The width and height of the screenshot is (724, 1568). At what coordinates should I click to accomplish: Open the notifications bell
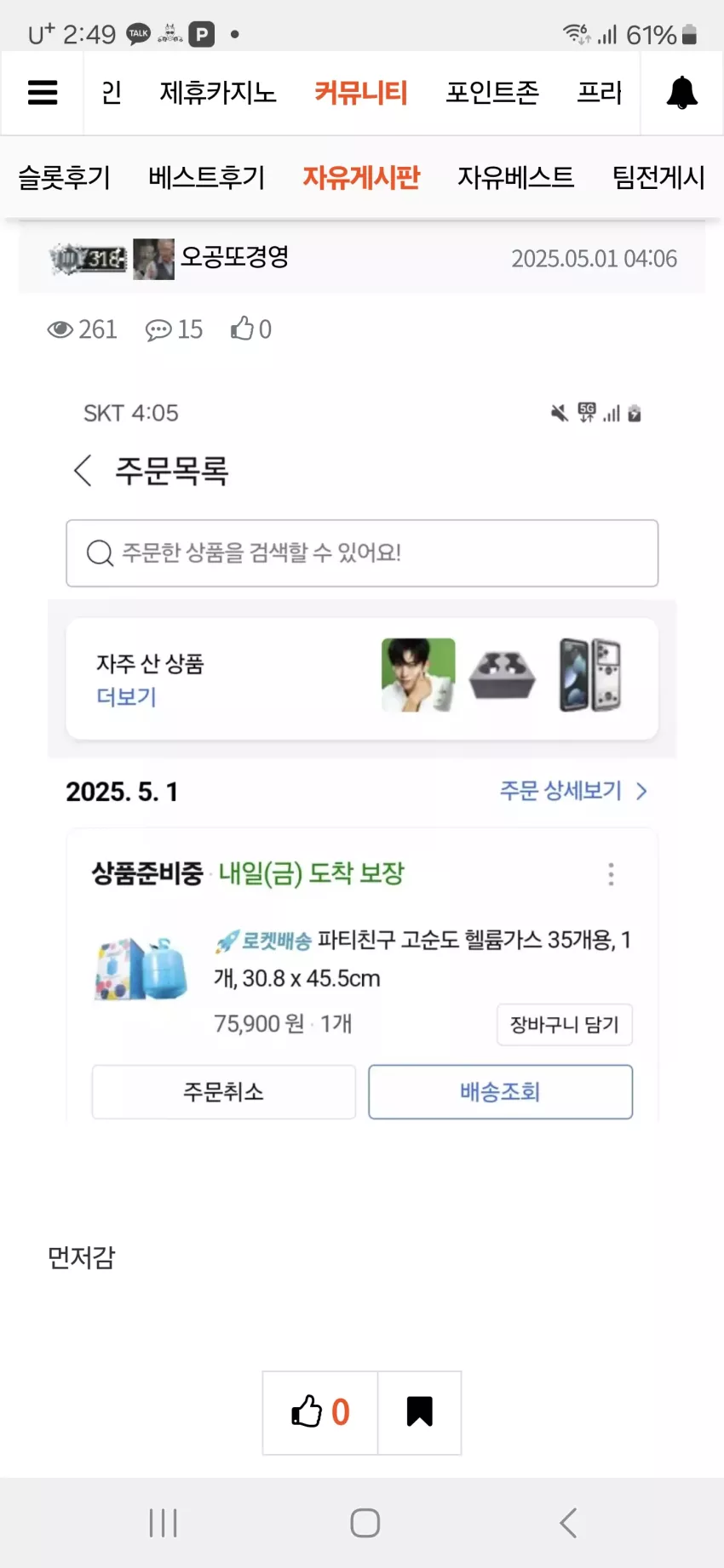681,92
